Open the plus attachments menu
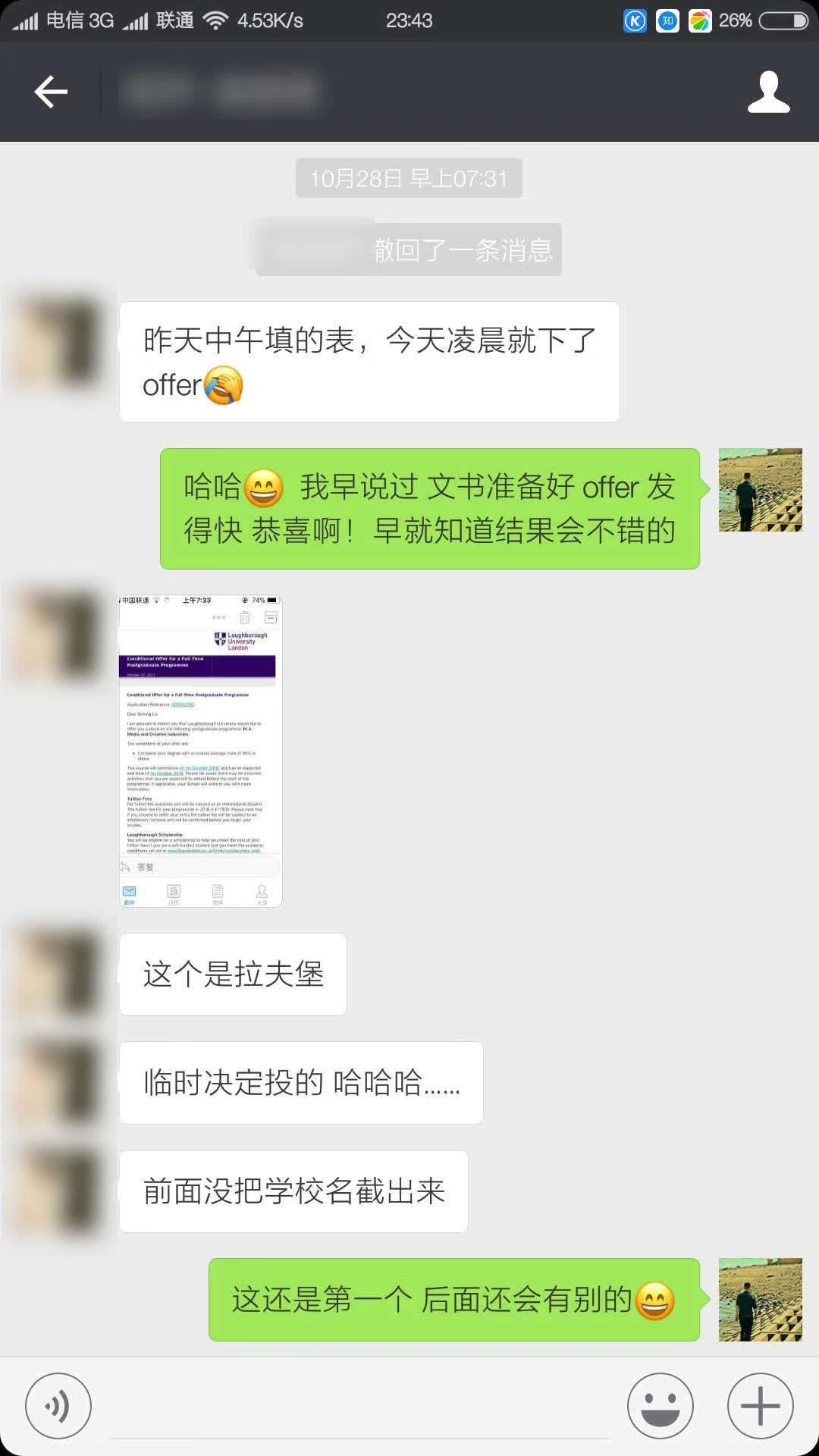Viewport: 819px width, 1456px height. [760, 1405]
